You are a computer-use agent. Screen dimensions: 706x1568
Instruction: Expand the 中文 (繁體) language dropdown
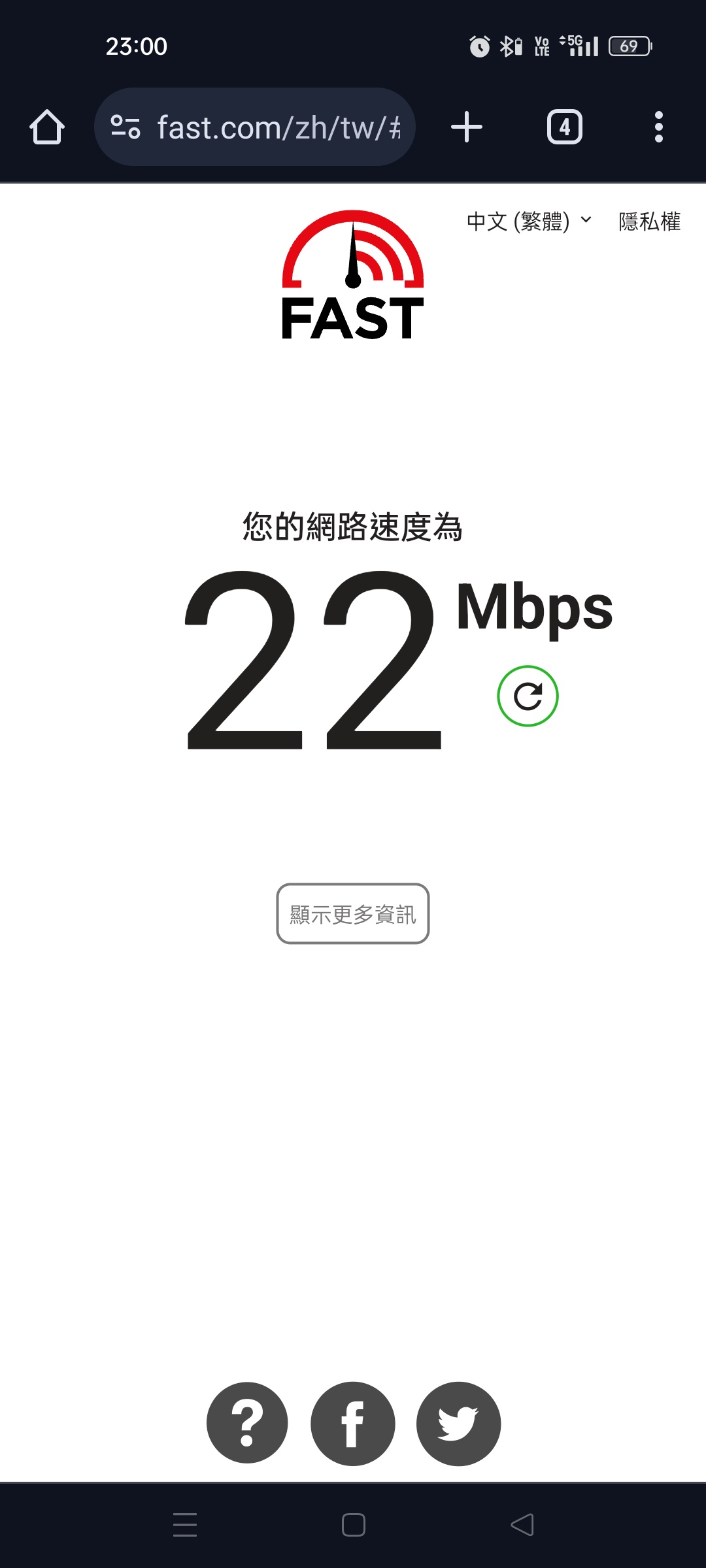click(529, 221)
